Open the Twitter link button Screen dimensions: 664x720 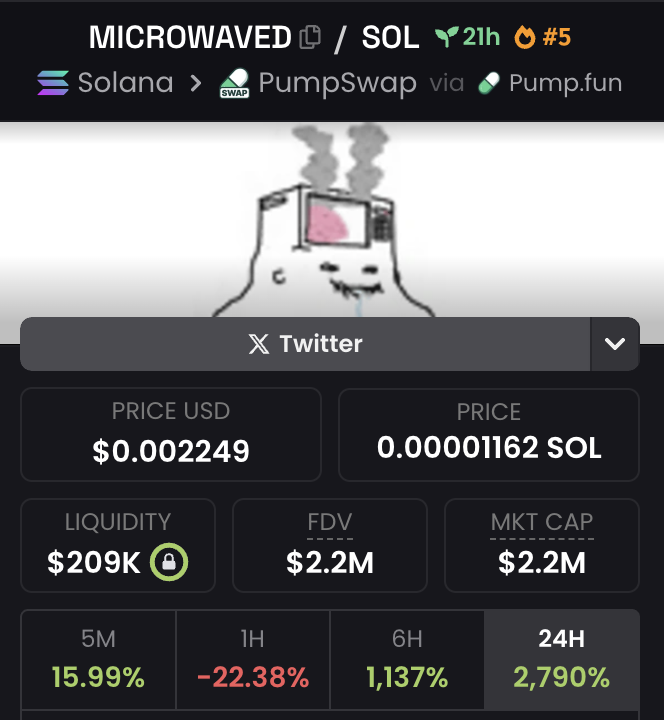click(x=305, y=344)
